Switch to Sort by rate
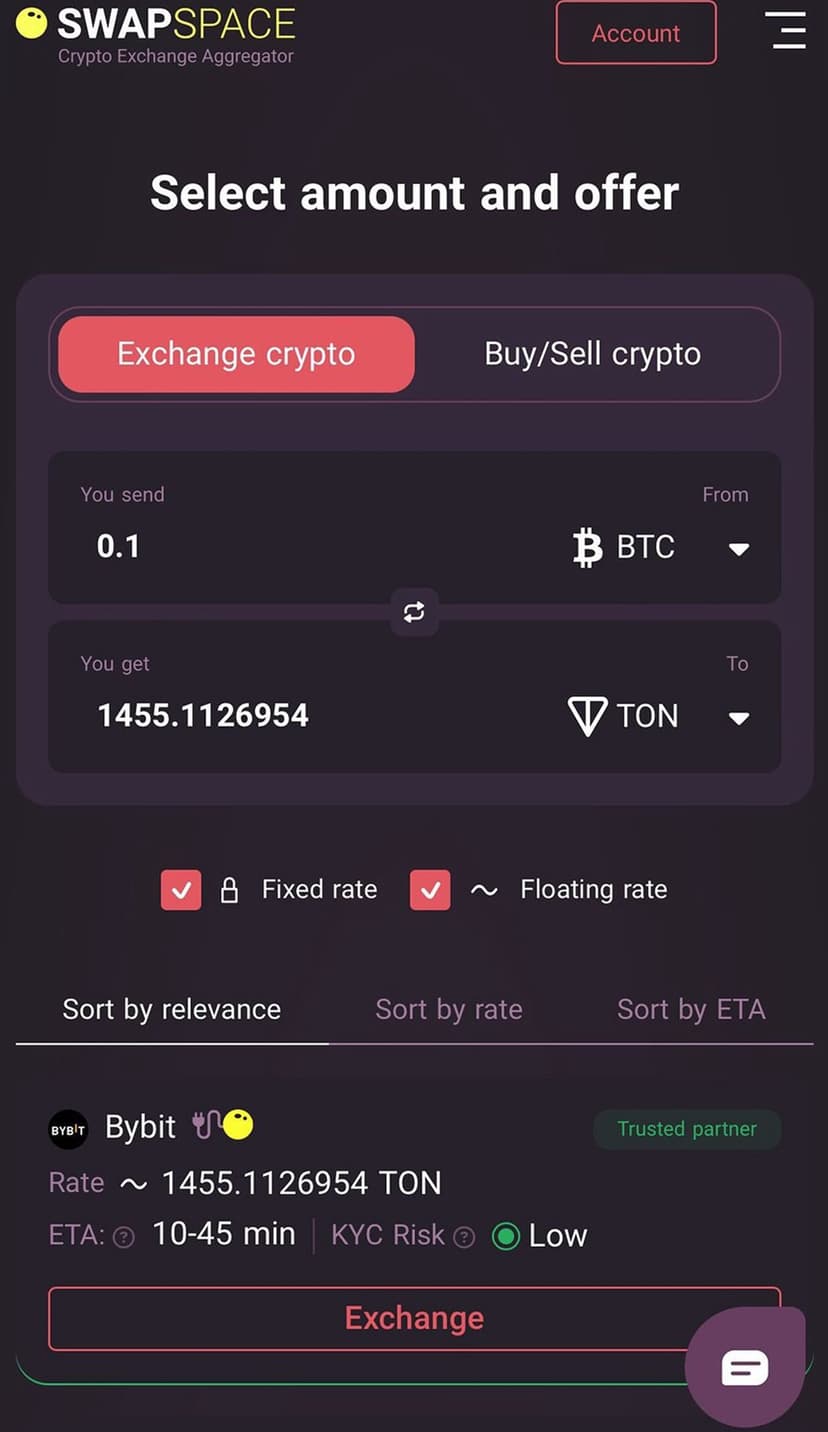This screenshot has height=1432, width=828. (449, 1010)
